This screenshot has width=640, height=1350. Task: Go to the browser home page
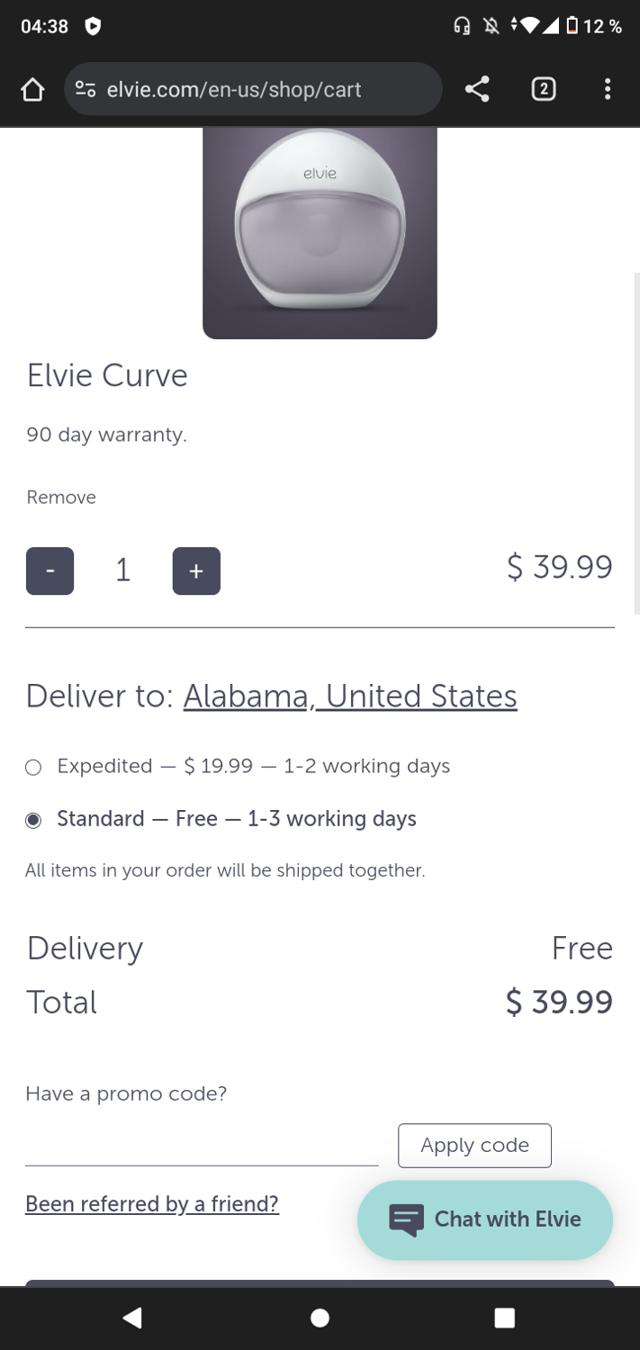[33, 90]
